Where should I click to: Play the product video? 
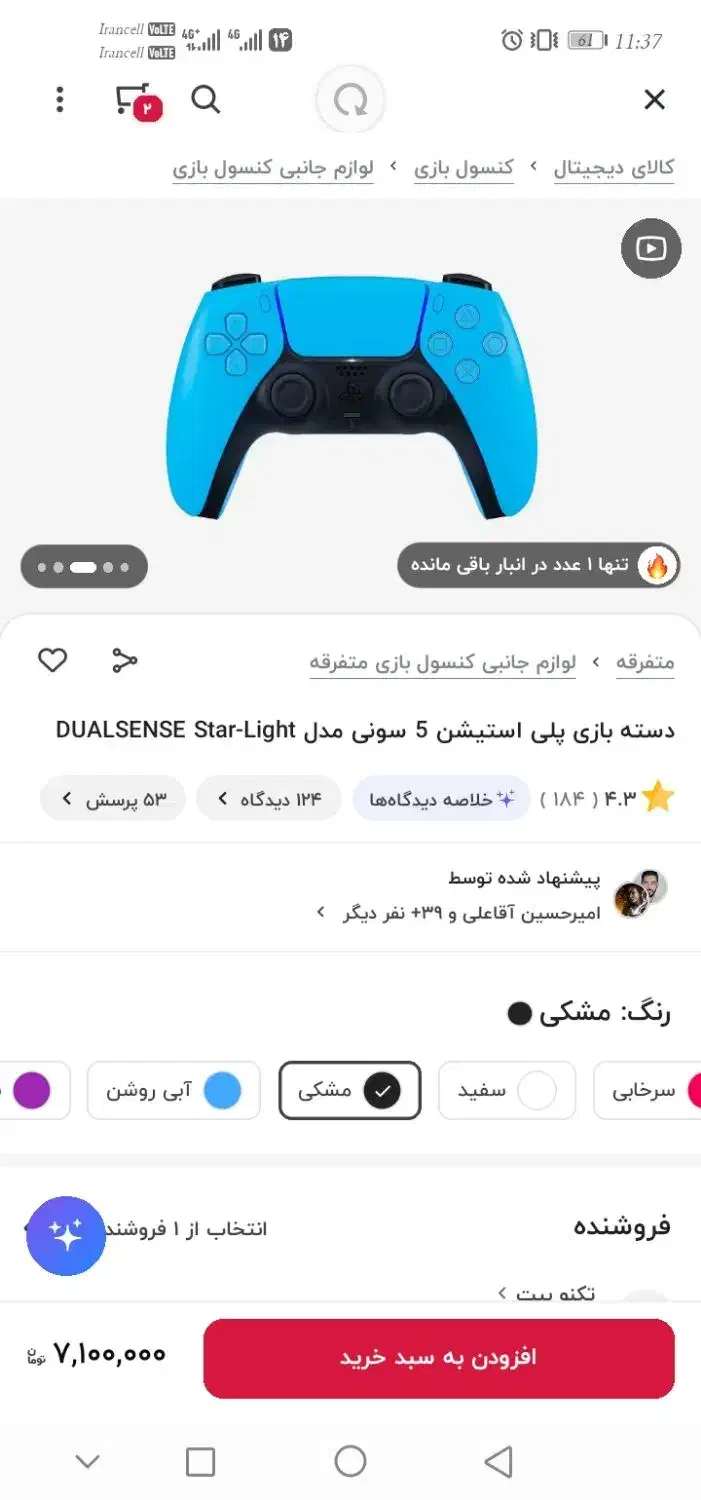pyautogui.click(x=651, y=248)
